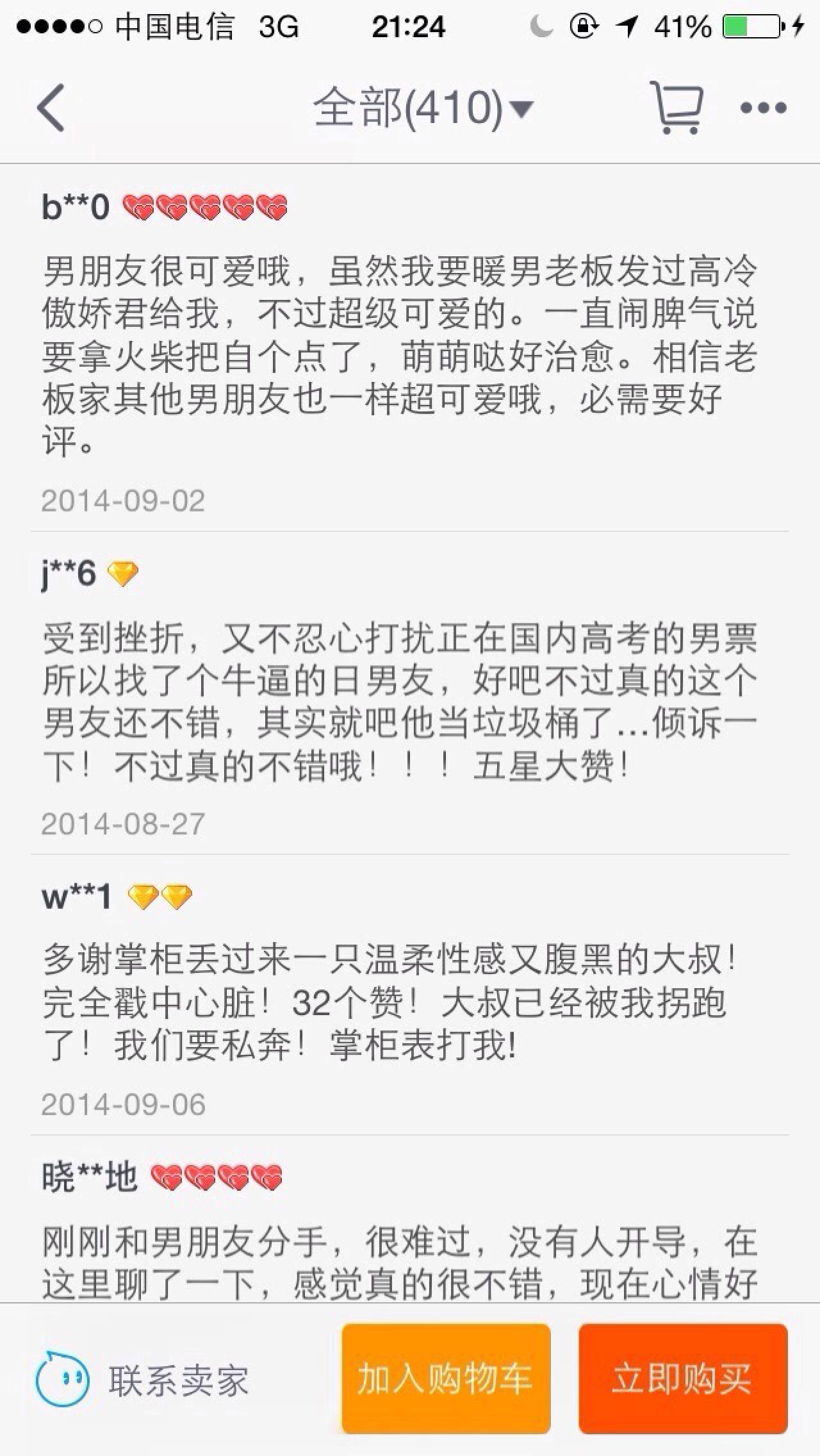
Task: Click the Do Not Disturb moon icon
Action: (x=541, y=27)
